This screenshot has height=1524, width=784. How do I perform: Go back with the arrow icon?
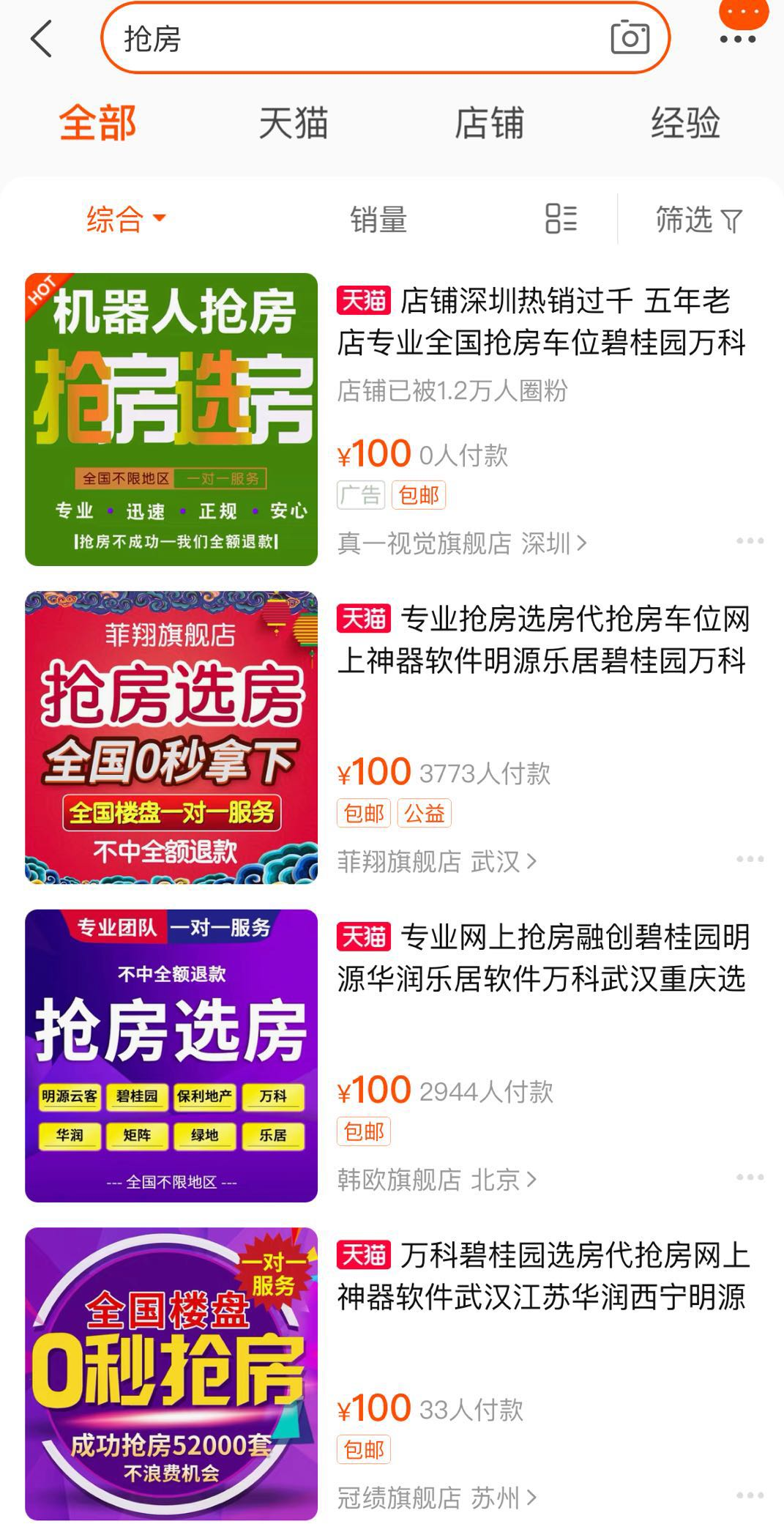tap(42, 39)
